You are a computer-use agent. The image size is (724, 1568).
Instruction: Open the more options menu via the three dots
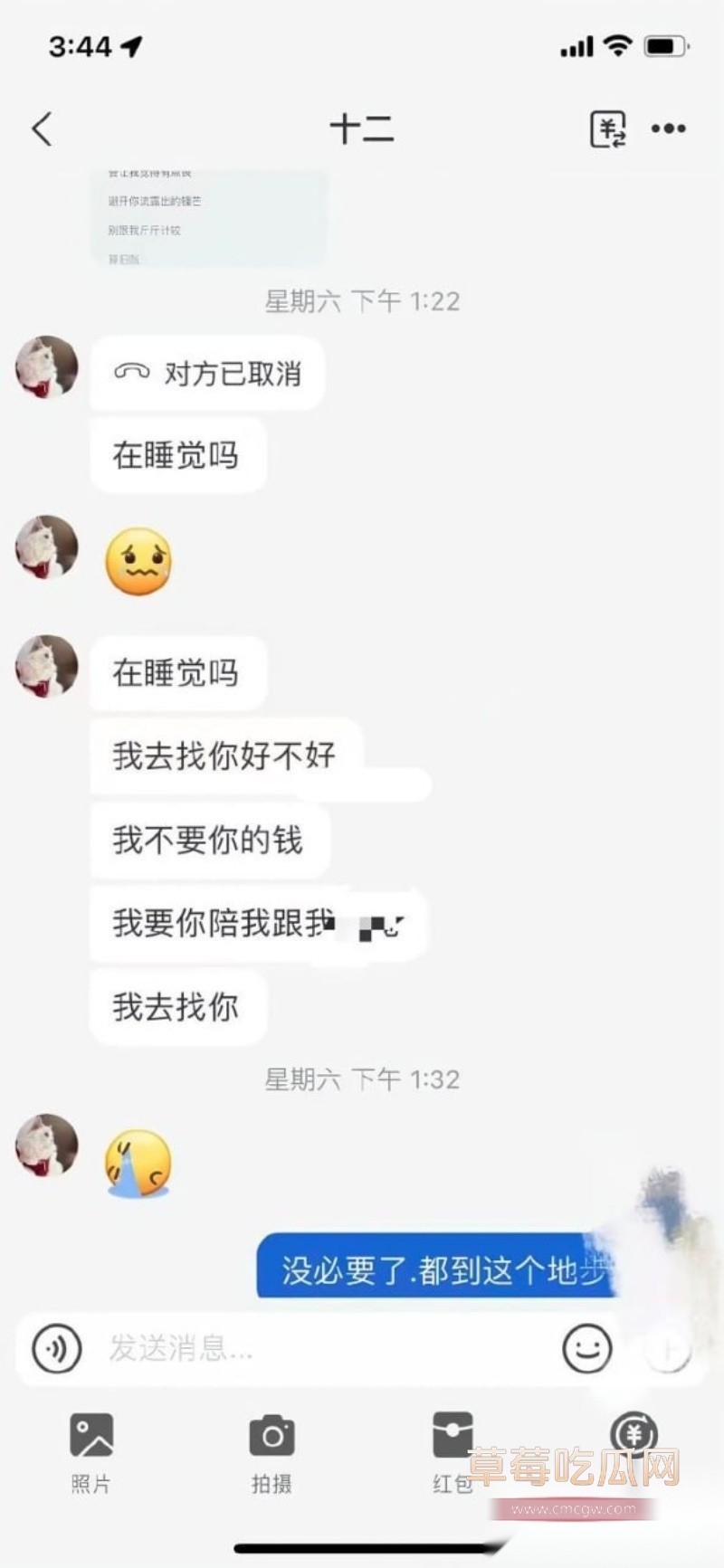(x=668, y=128)
